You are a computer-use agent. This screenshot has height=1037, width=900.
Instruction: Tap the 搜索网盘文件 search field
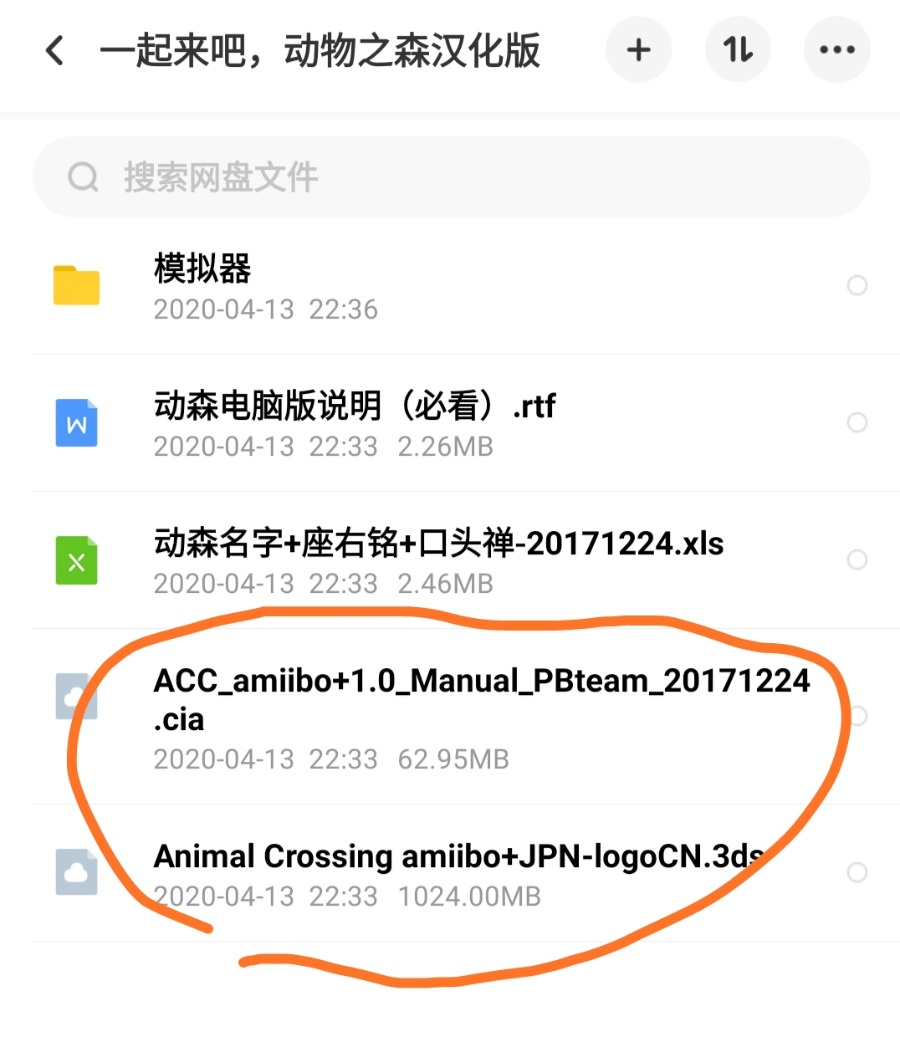pos(300,177)
